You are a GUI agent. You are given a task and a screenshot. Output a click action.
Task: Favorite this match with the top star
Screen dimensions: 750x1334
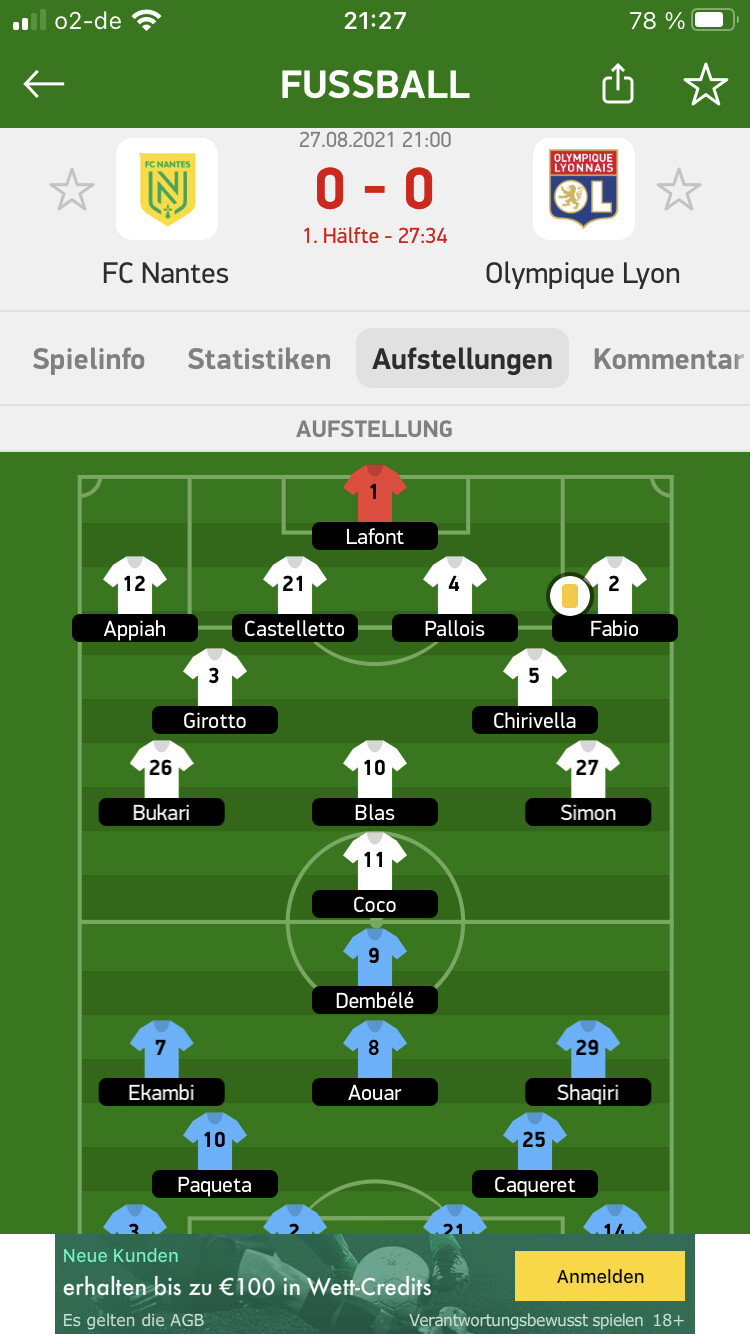coord(705,85)
